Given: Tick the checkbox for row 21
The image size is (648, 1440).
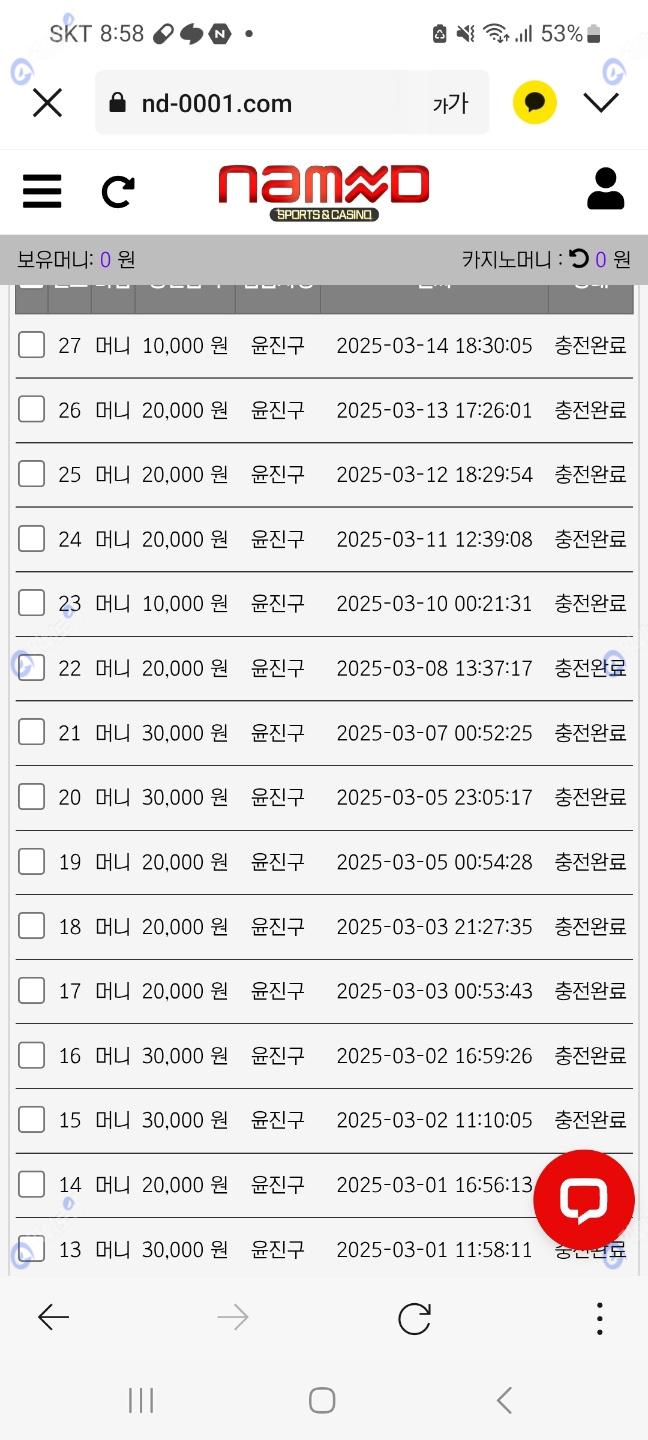Looking at the screenshot, I should click(32, 732).
